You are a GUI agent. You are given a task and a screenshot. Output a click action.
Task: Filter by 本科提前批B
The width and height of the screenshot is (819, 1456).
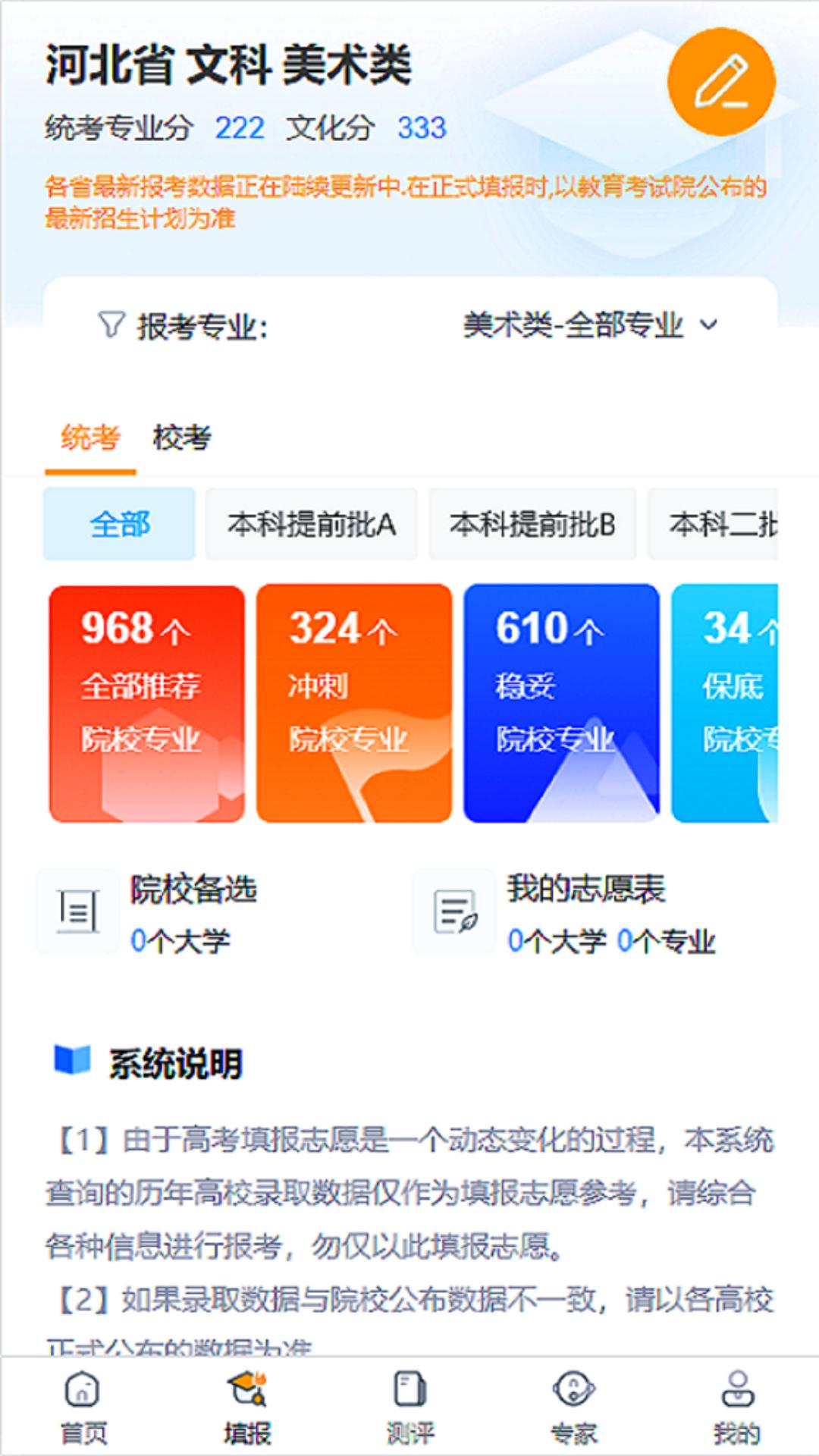(x=532, y=524)
